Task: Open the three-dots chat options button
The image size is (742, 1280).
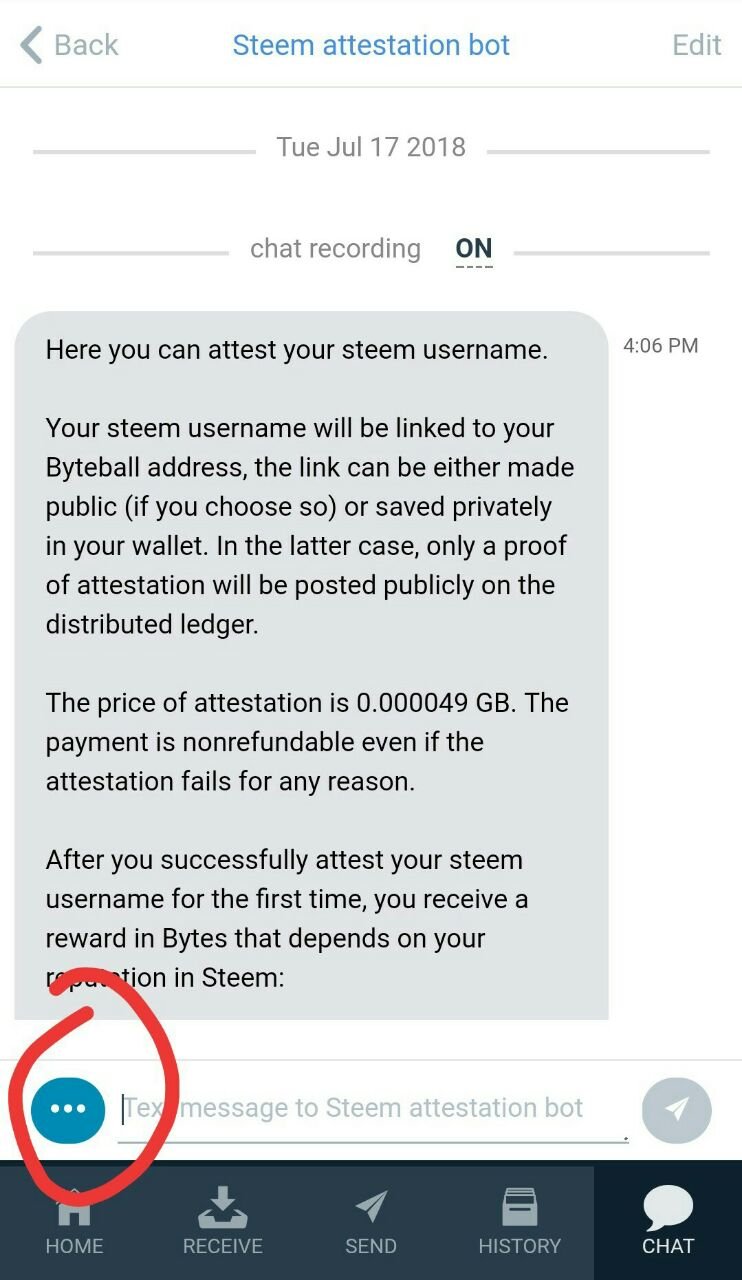Action: [68, 1108]
